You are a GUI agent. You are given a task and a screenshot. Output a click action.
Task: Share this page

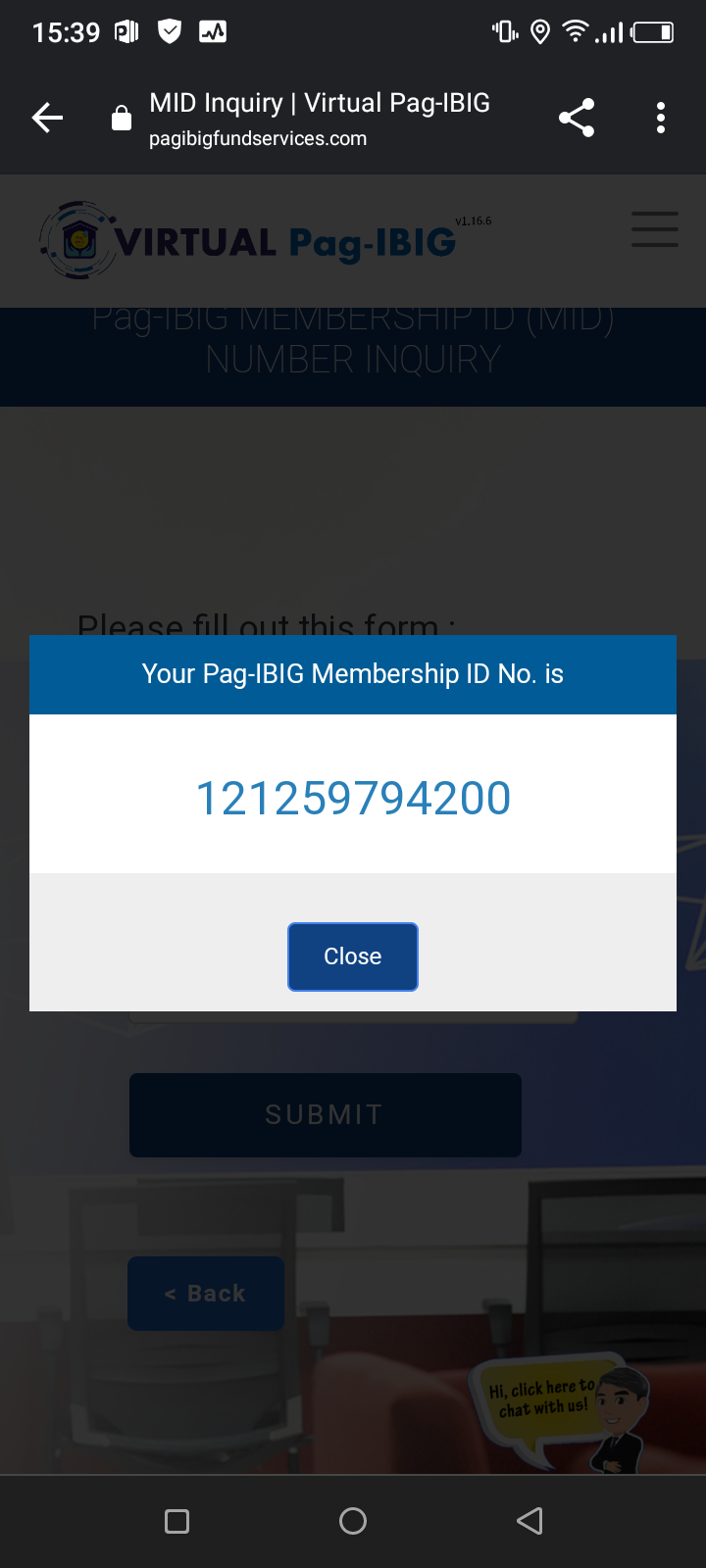(577, 118)
